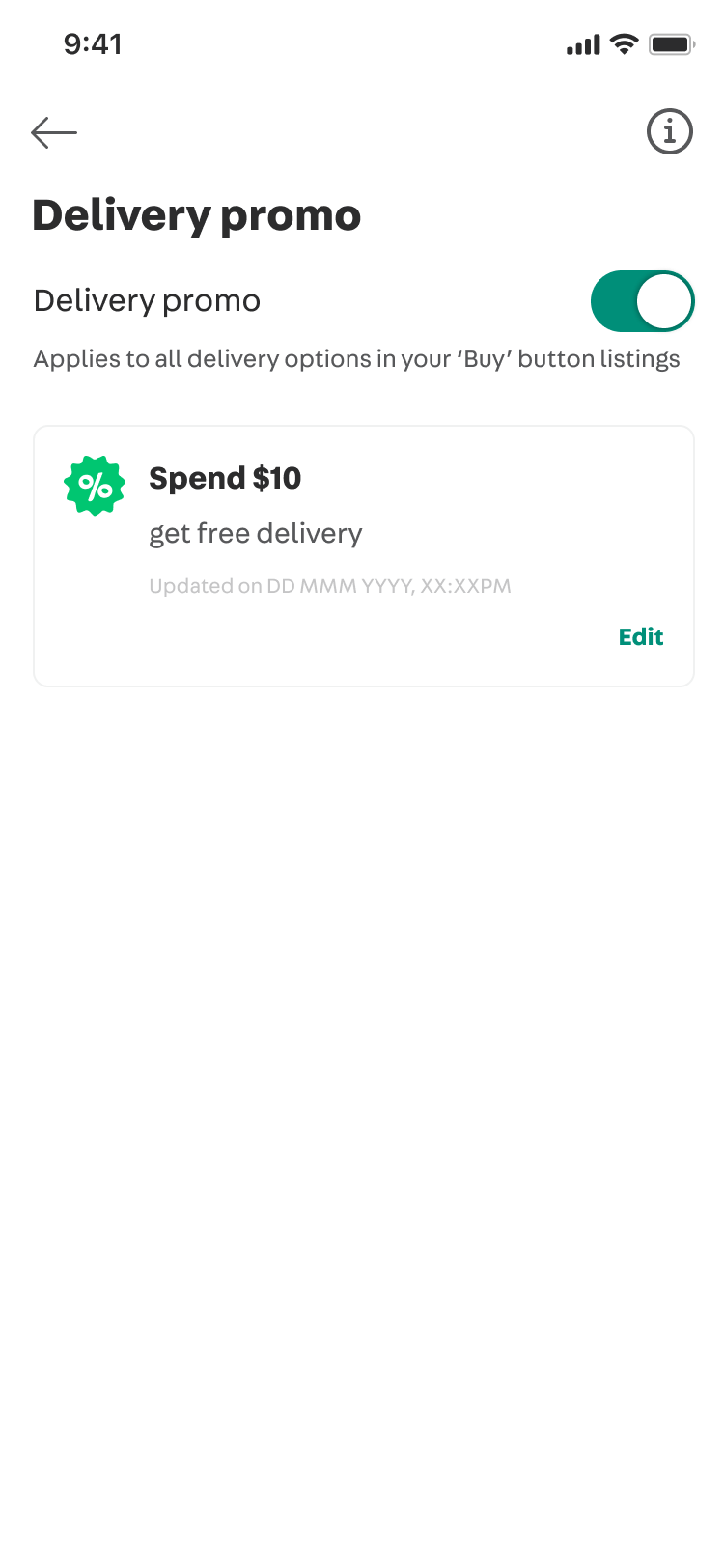
Task: Select the Updated on timestamp text
Action: coord(330,586)
